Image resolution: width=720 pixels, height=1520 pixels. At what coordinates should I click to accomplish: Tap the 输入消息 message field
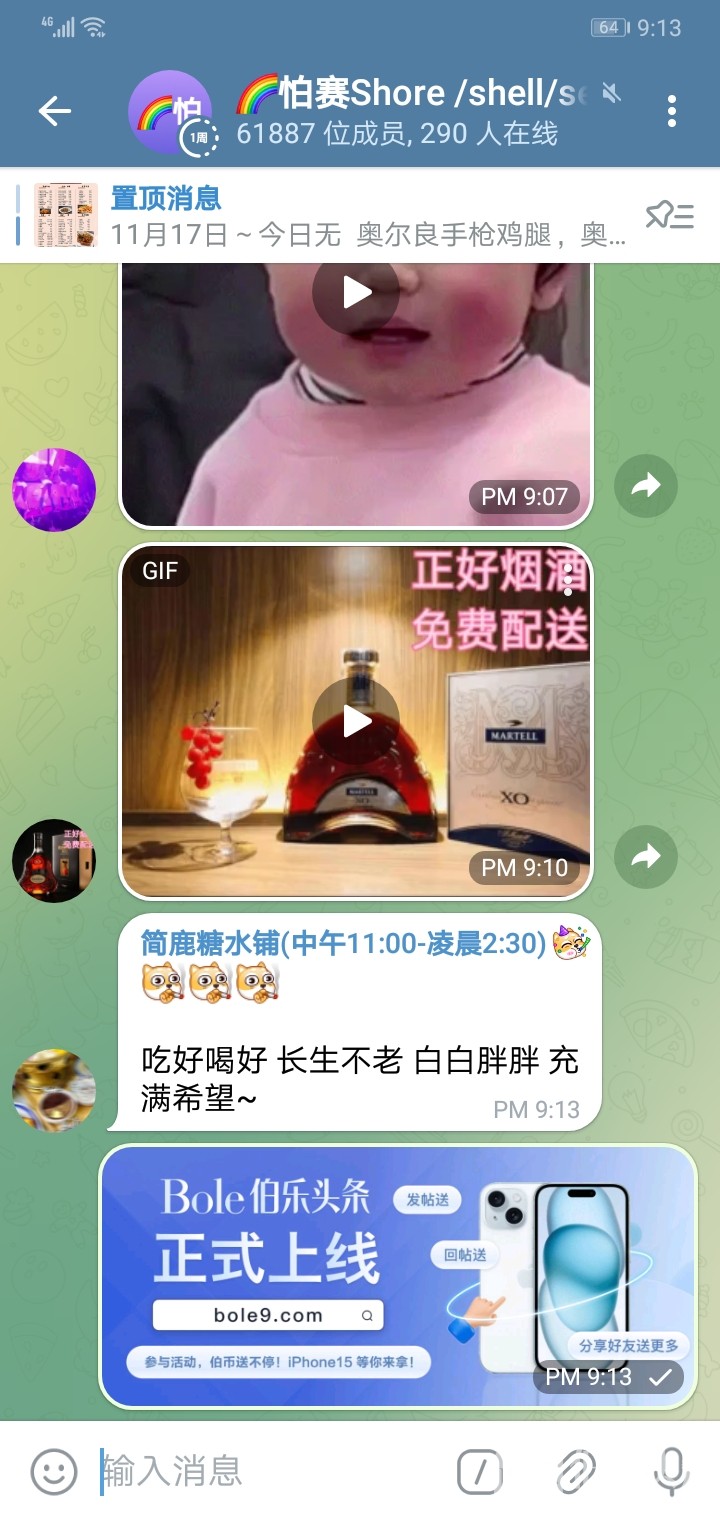(270, 1471)
